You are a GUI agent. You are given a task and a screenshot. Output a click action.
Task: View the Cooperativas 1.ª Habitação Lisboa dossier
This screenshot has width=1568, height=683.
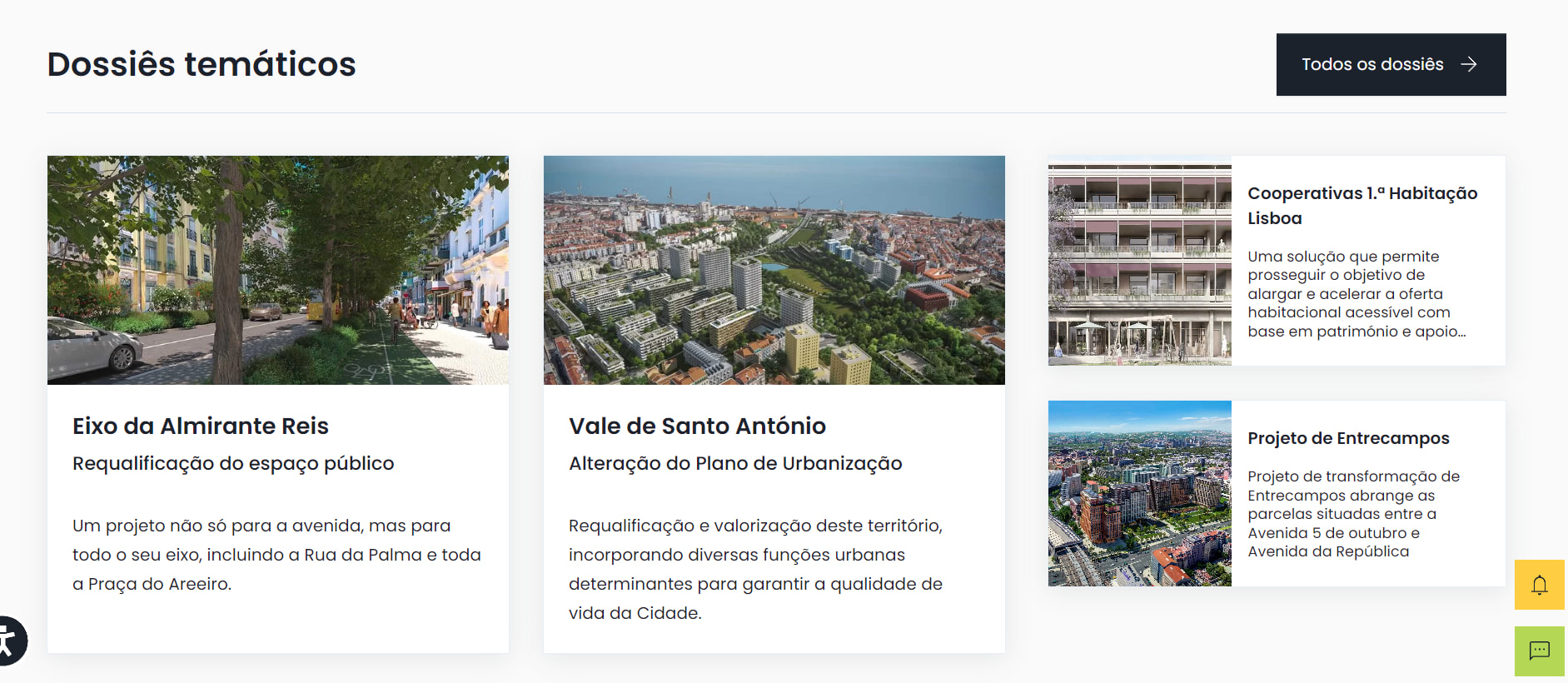[x=1361, y=205]
